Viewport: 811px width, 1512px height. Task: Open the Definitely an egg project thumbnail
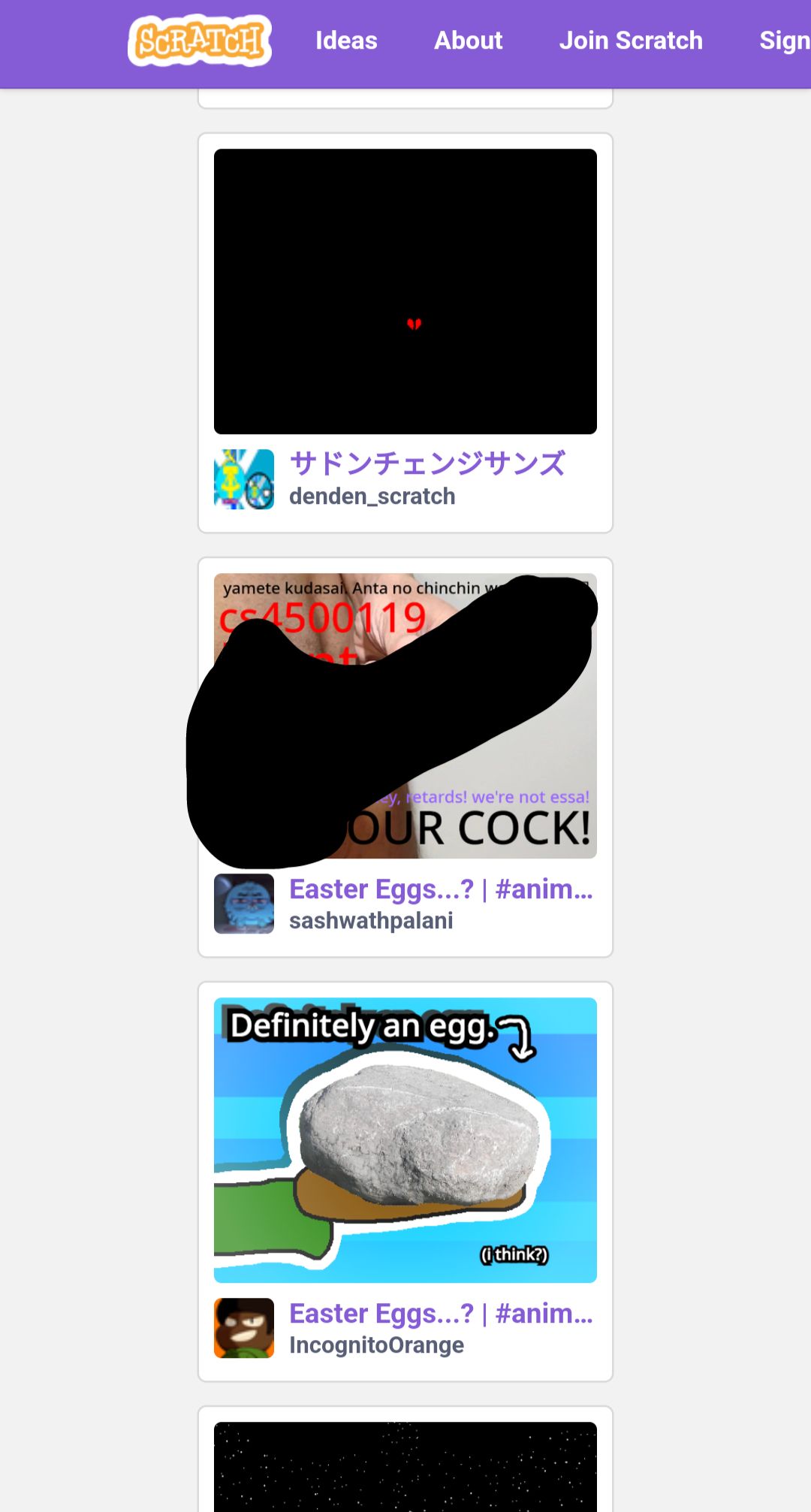(x=405, y=1140)
